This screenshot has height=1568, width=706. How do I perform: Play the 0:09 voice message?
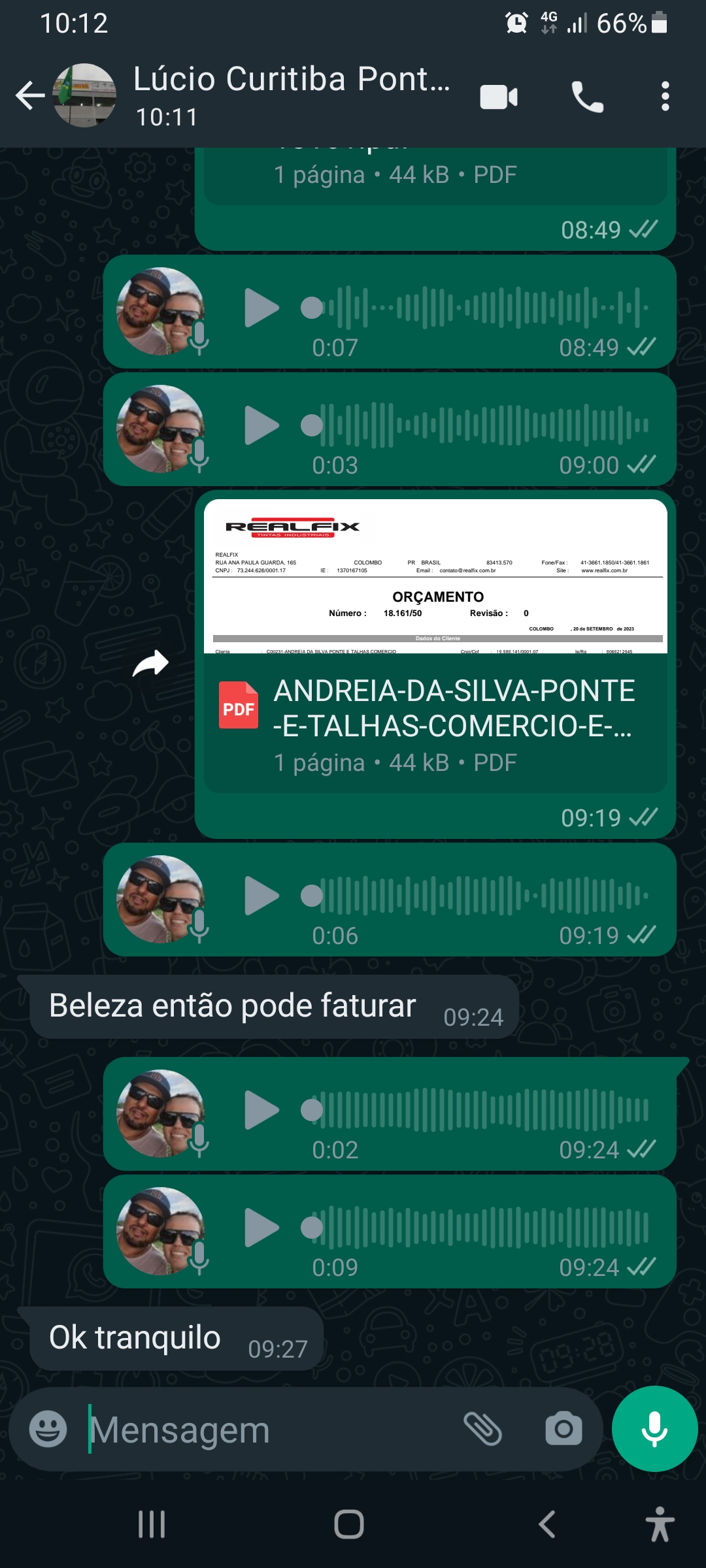(261, 1228)
